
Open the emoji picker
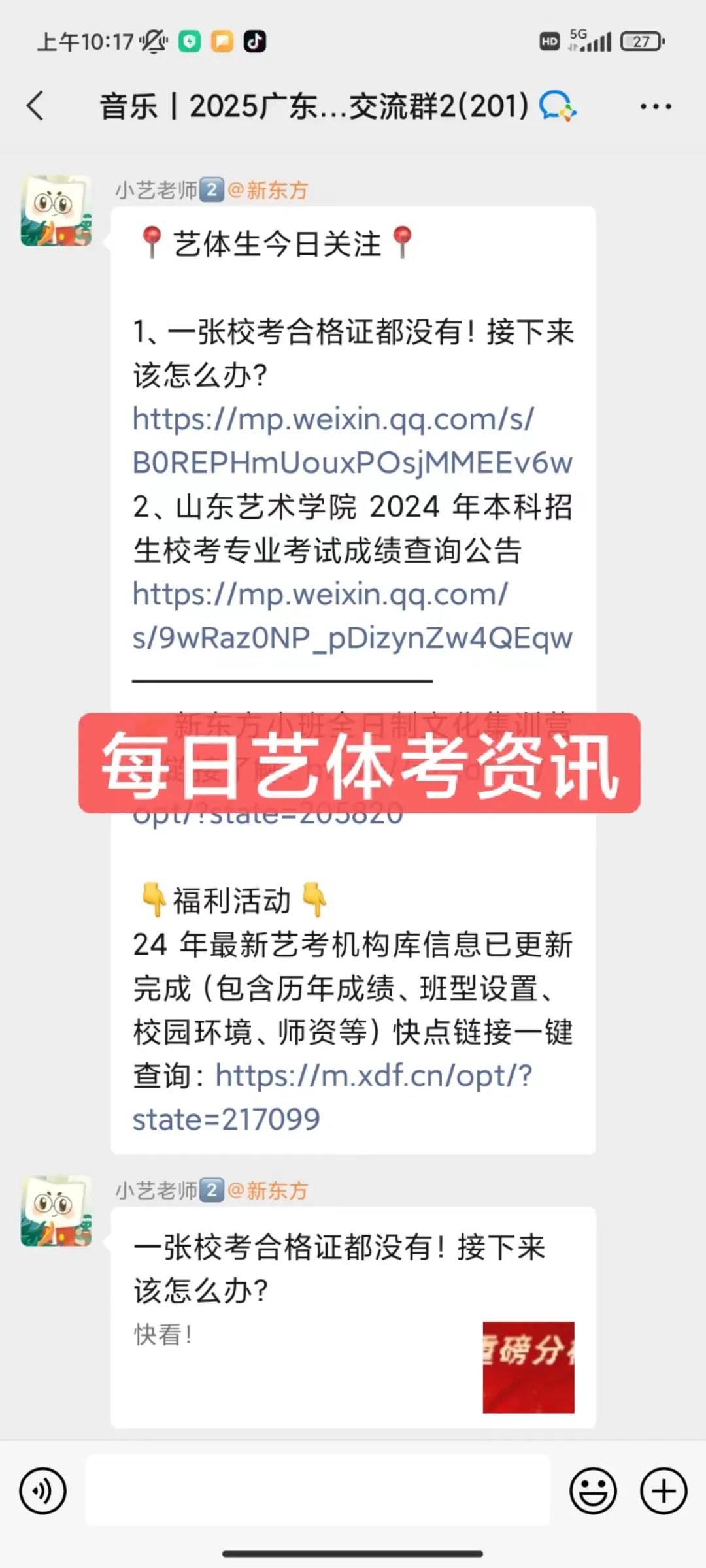(593, 1492)
